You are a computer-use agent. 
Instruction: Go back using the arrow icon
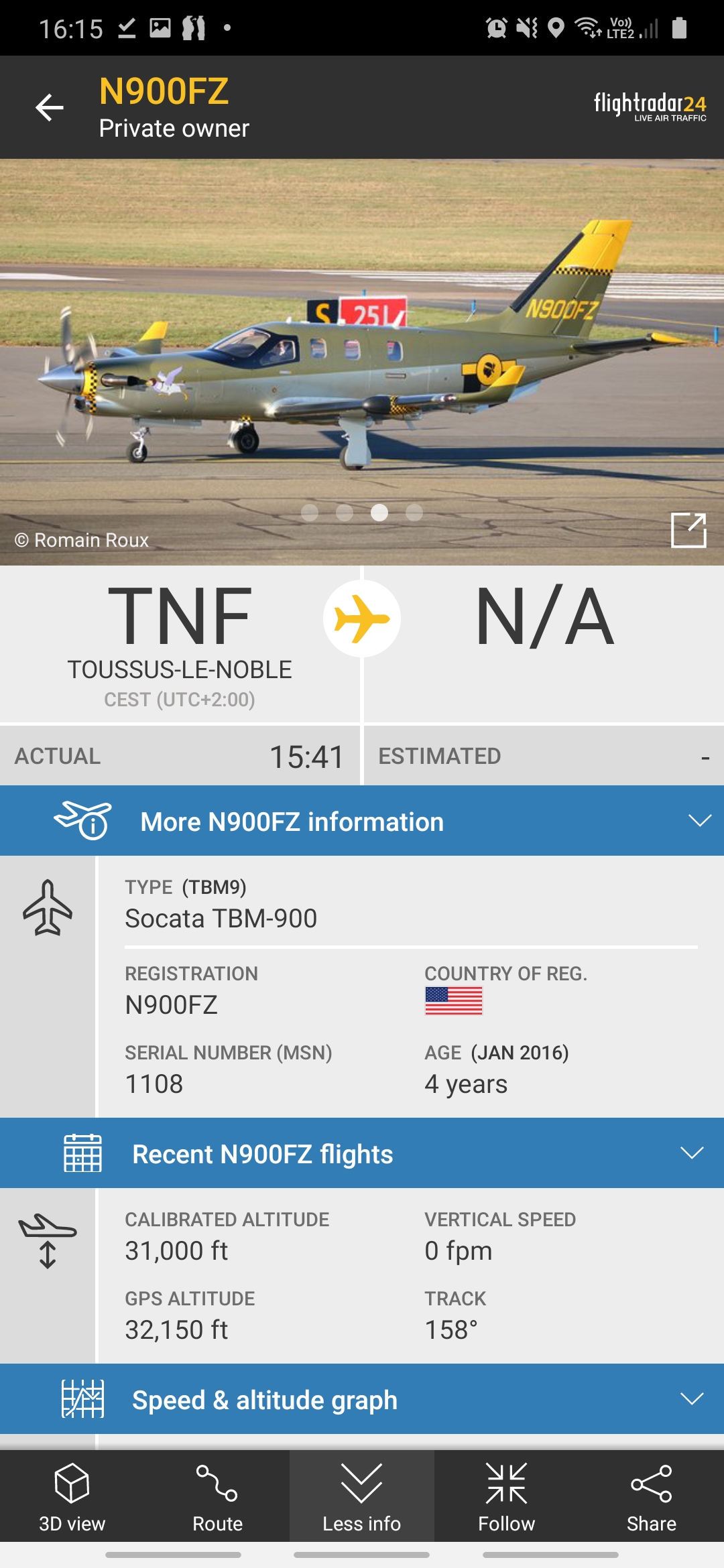coord(50,107)
